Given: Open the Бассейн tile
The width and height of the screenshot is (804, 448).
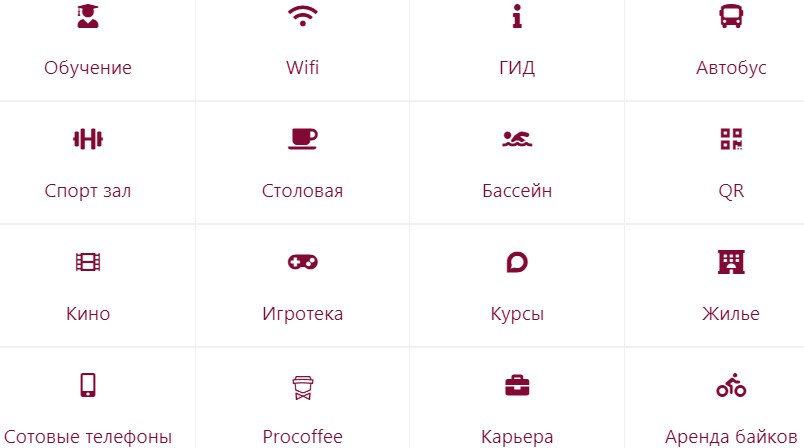Looking at the screenshot, I should [x=517, y=163].
